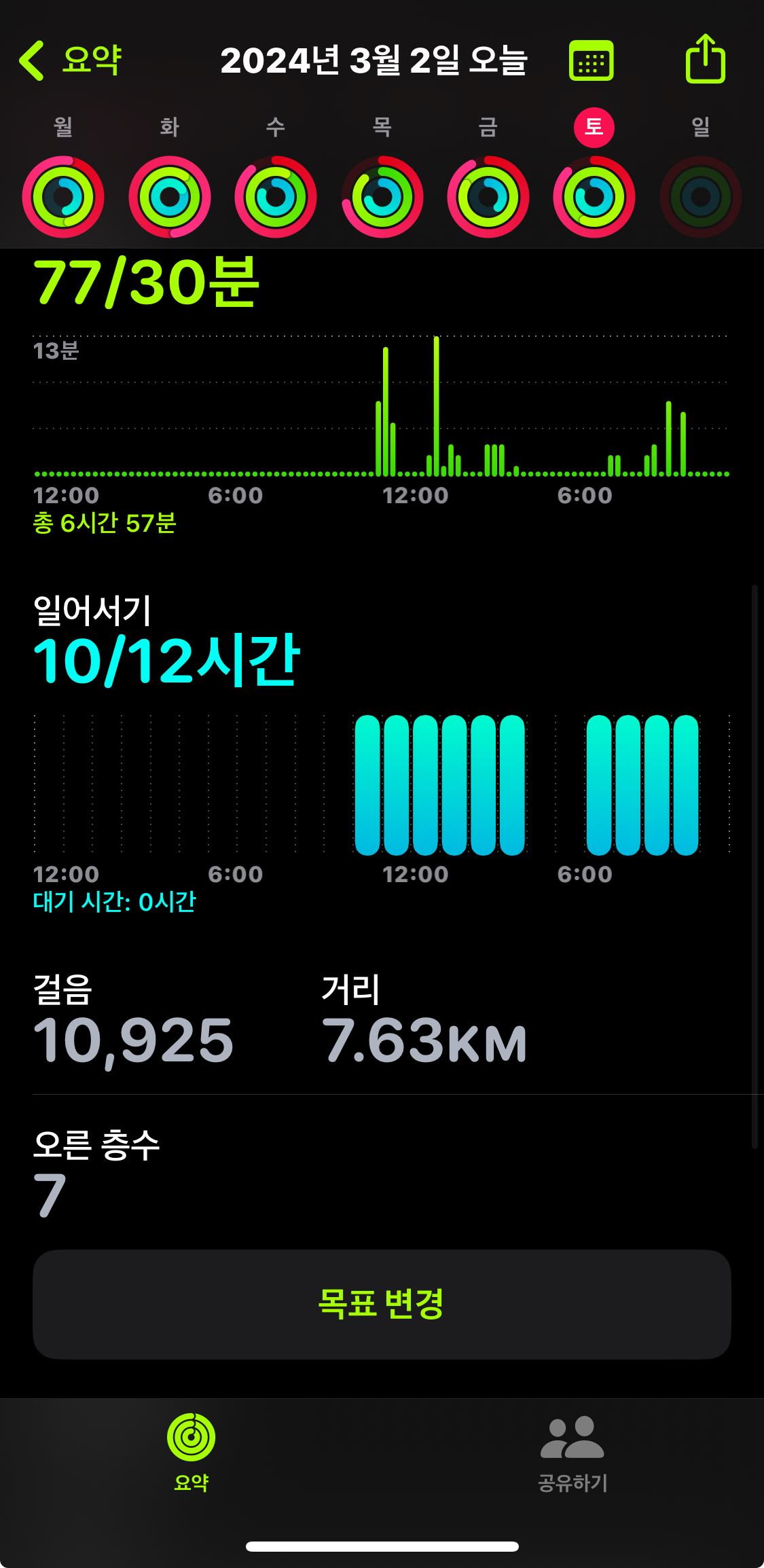Screen dimensions: 764x1568
Task: Select Saturday (토) activity rings
Action: click(x=594, y=197)
